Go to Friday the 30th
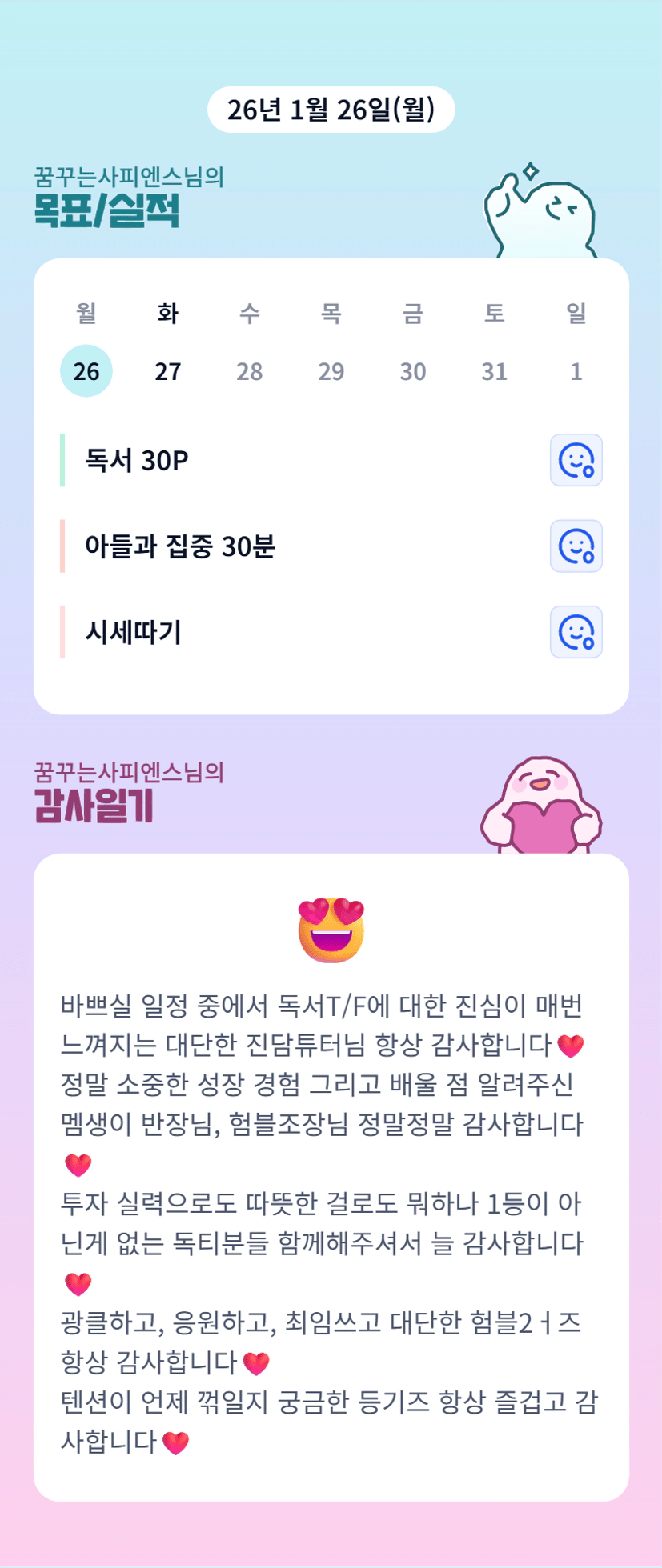 pos(413,371)
